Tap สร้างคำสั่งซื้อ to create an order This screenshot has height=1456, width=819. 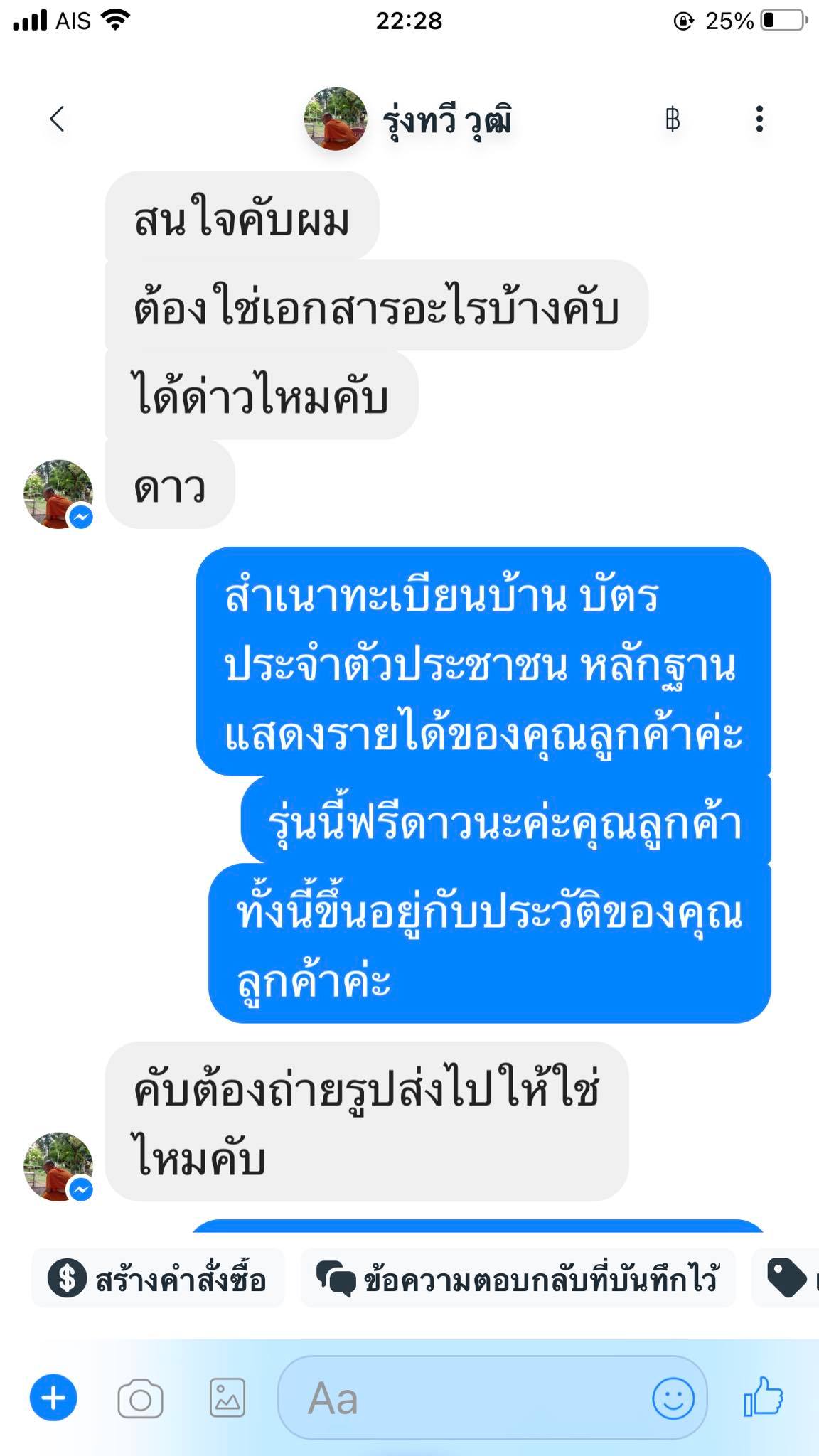[158, 1278]
